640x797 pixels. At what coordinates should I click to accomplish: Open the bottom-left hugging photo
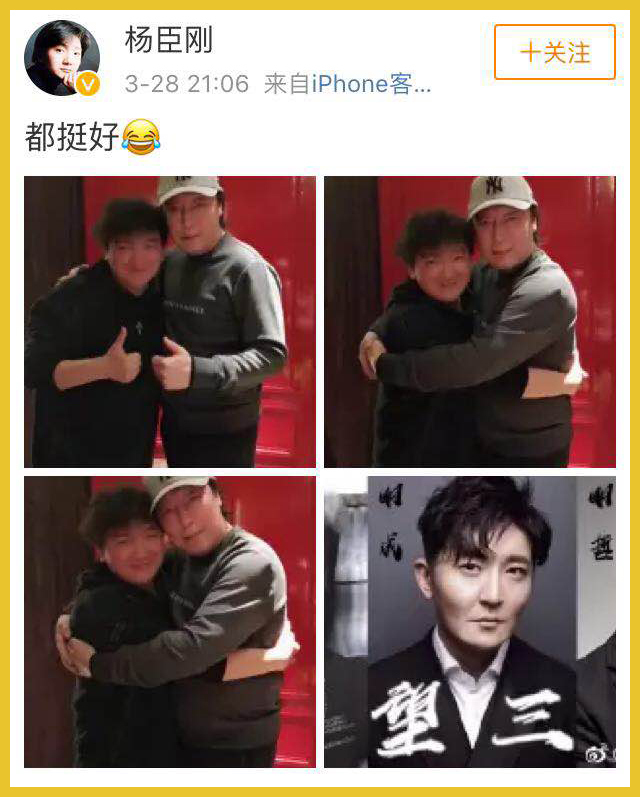tap(169, 621)
